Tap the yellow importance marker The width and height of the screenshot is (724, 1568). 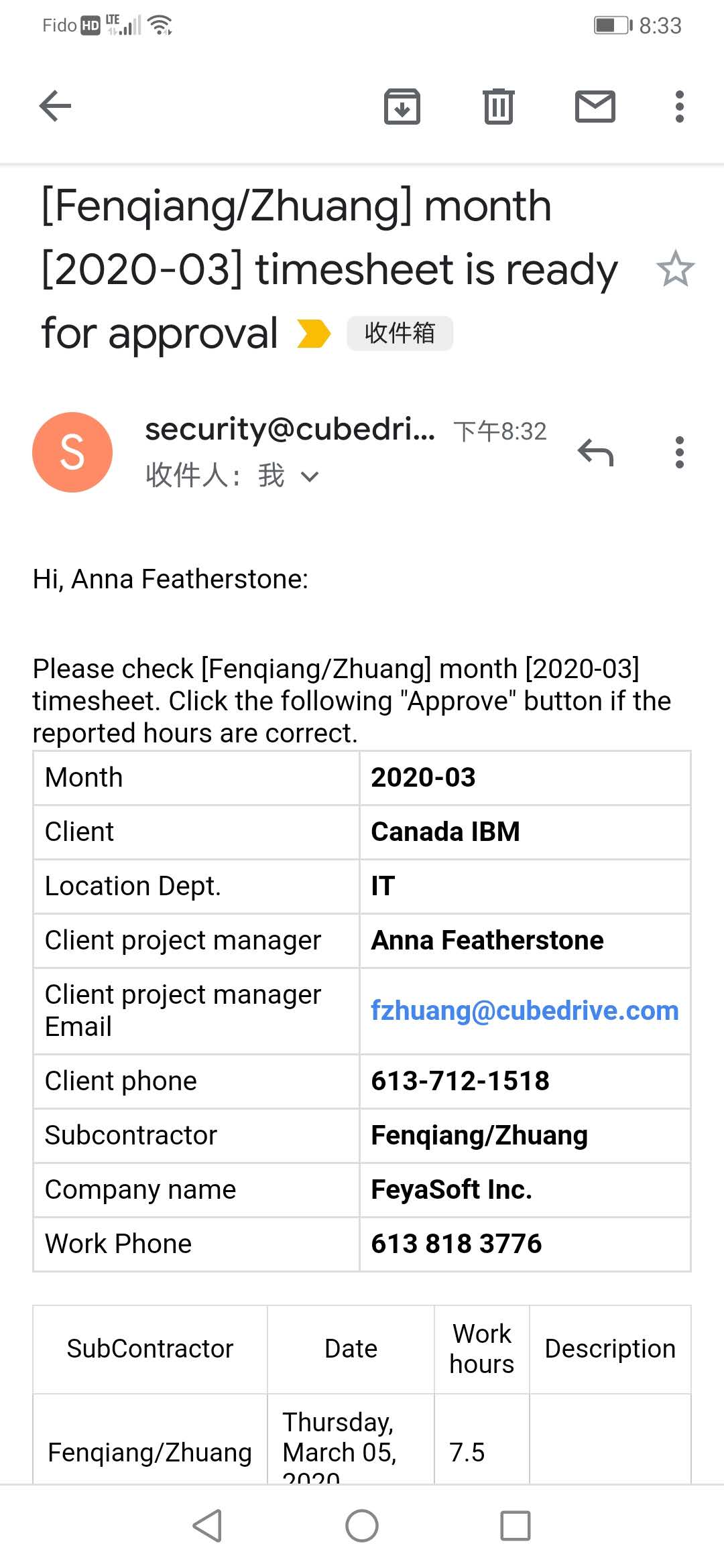tap(314, 334)
